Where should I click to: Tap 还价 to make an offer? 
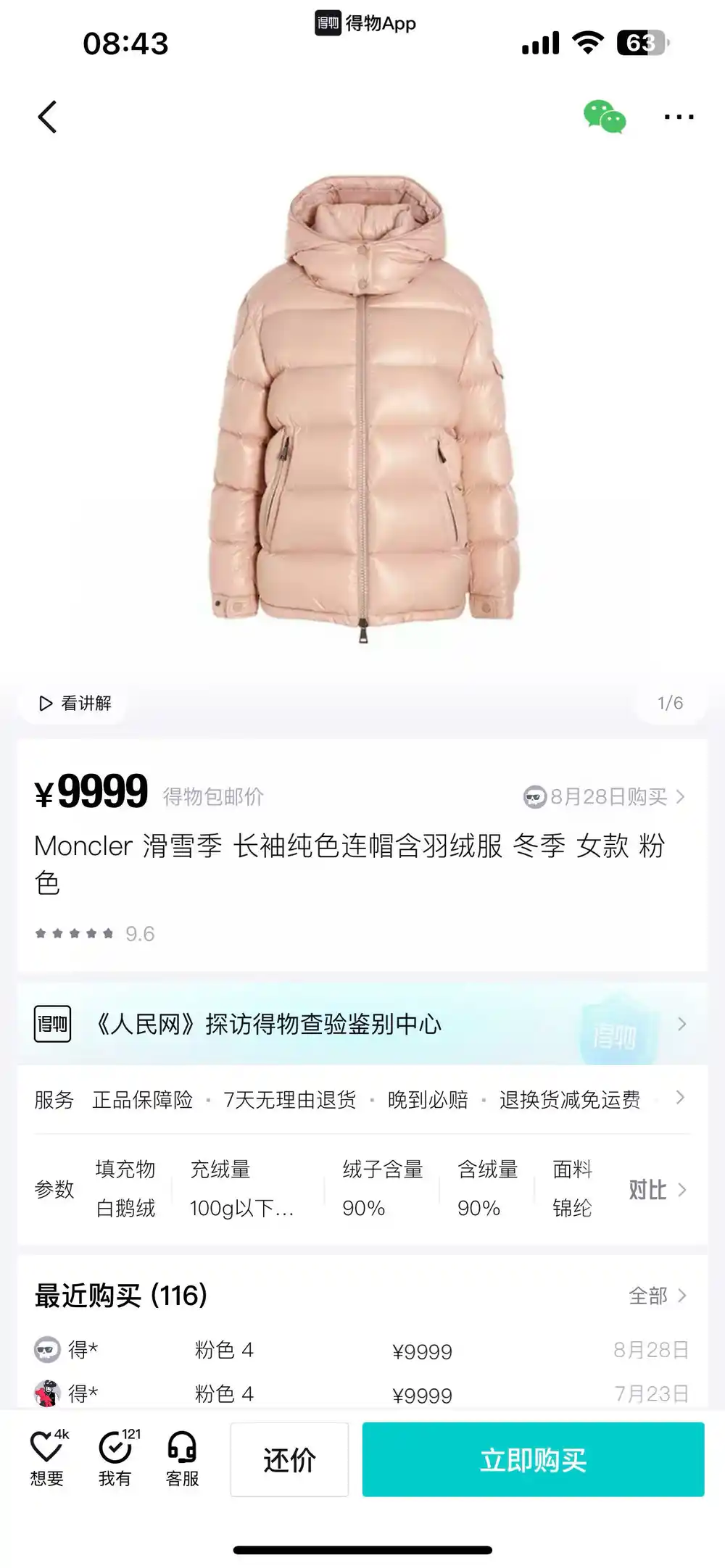289,1459
